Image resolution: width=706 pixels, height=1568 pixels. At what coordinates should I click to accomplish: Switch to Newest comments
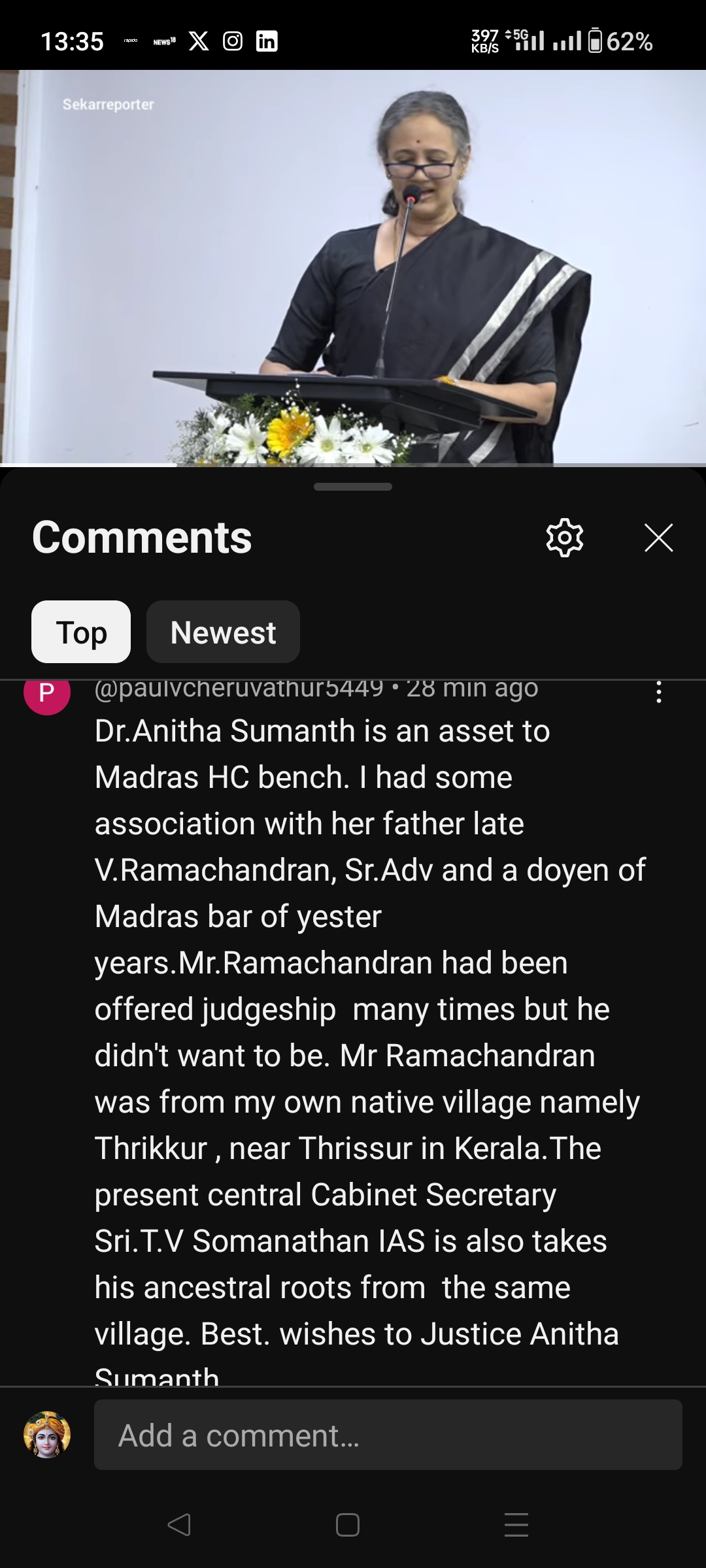223,632
